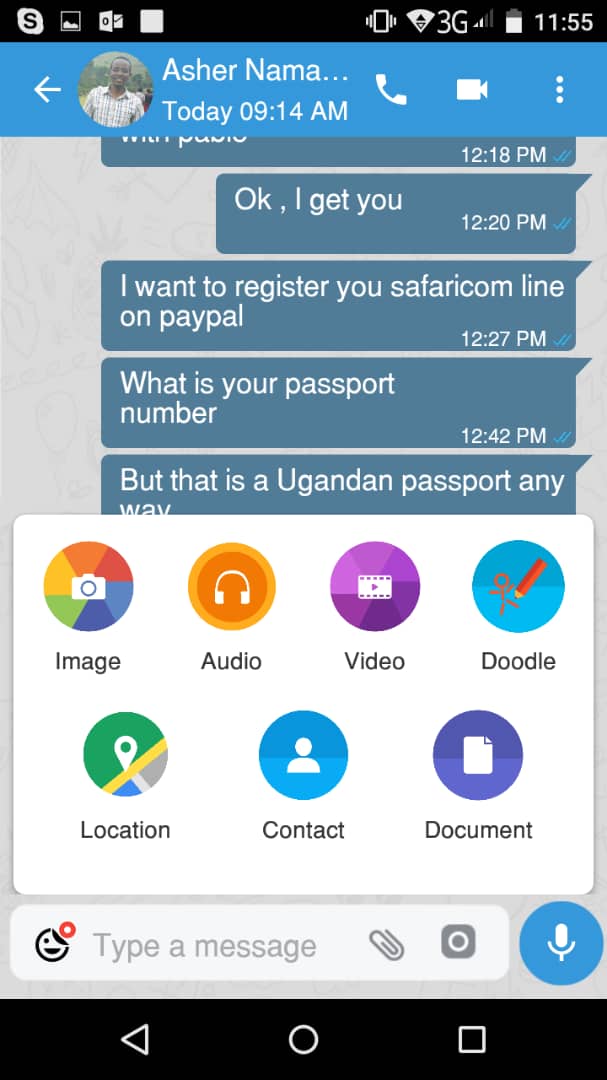Tap the system home button
Viewport: 607px width, 1080px height.
click(x=303, y=1039)
